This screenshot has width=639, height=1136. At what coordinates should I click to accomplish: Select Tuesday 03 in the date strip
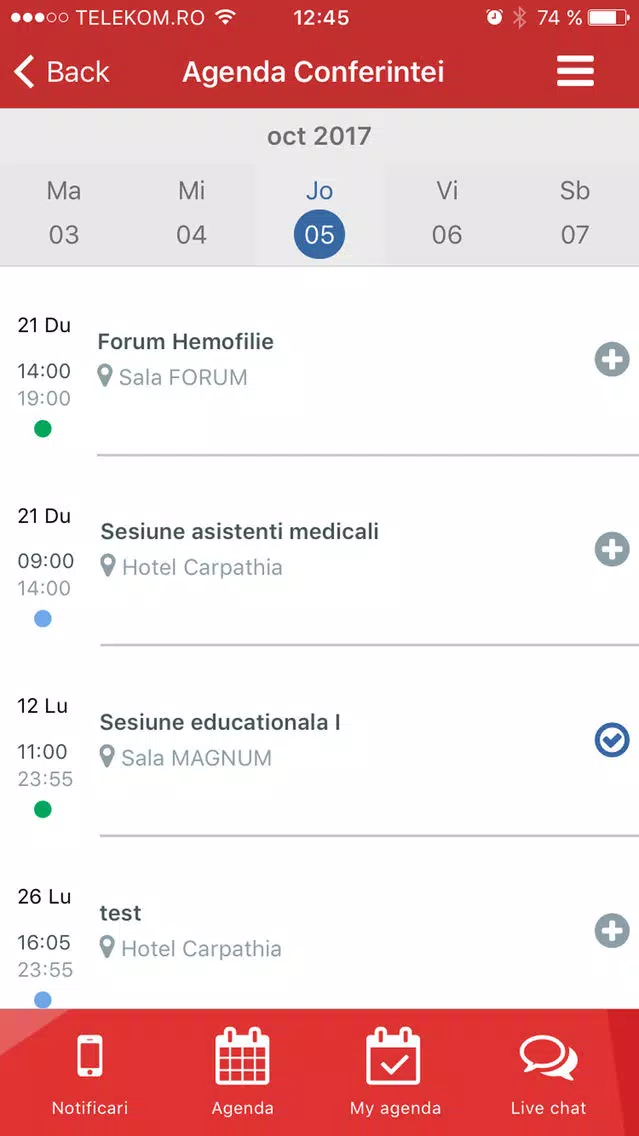coord(64,213)
